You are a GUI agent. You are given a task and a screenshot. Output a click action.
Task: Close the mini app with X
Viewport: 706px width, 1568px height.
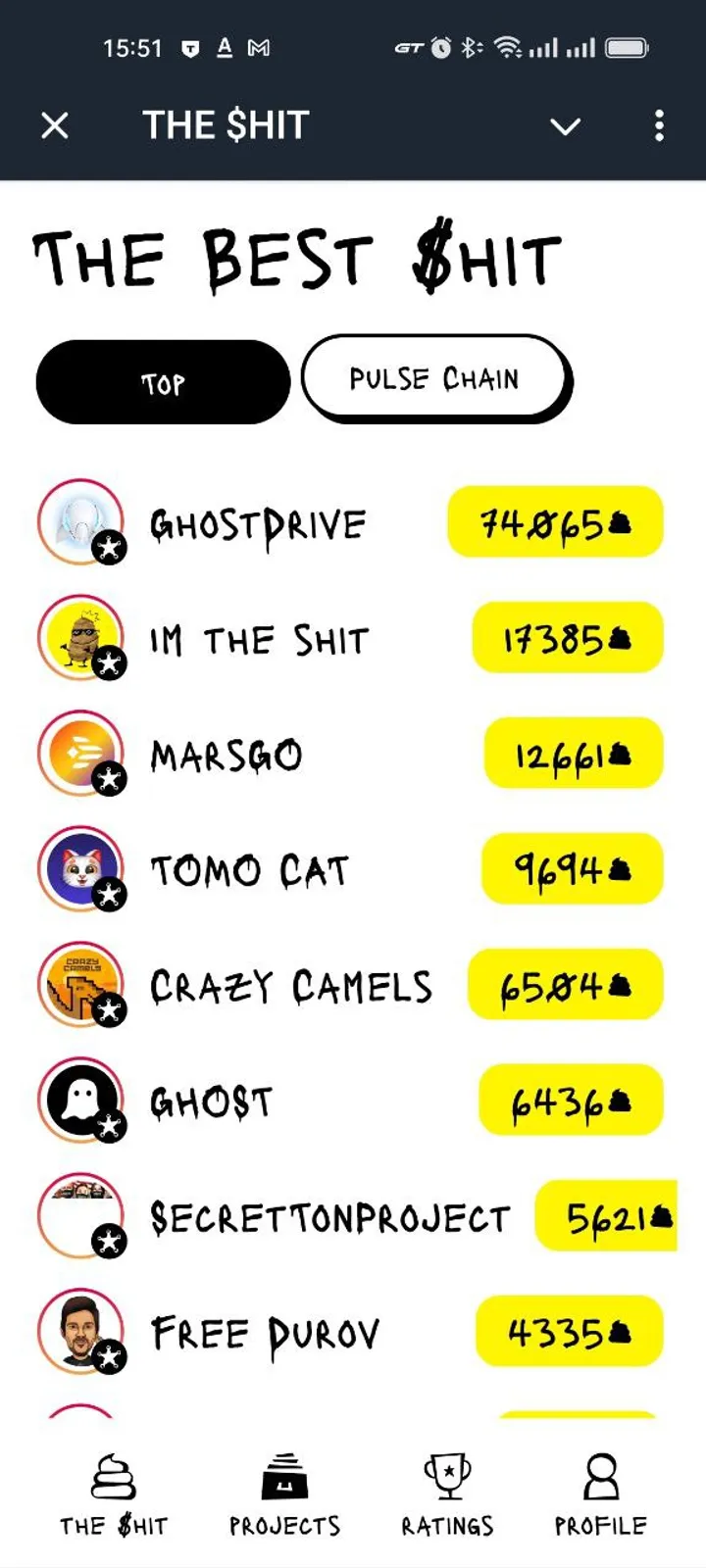click(55, 125)
